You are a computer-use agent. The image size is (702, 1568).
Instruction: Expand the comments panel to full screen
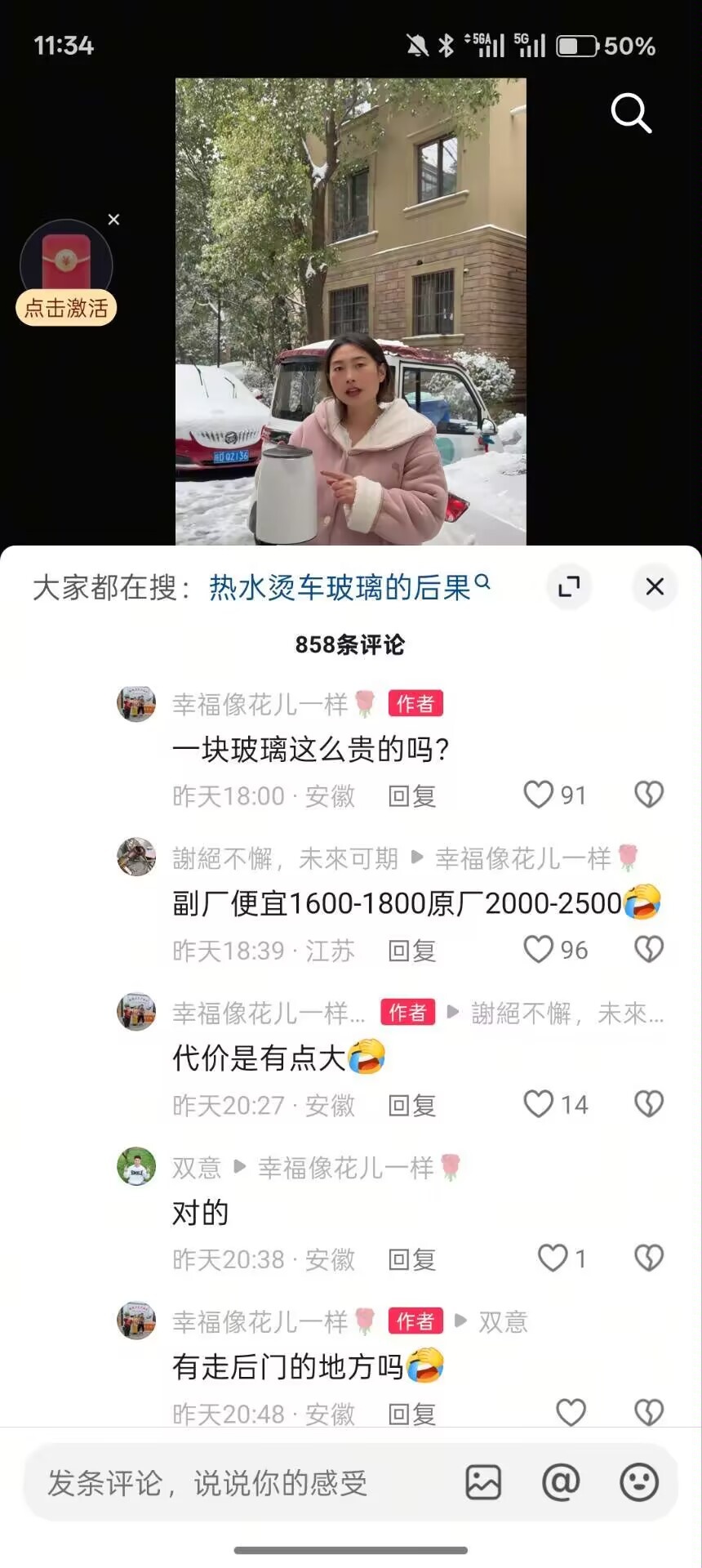(569, 586)
